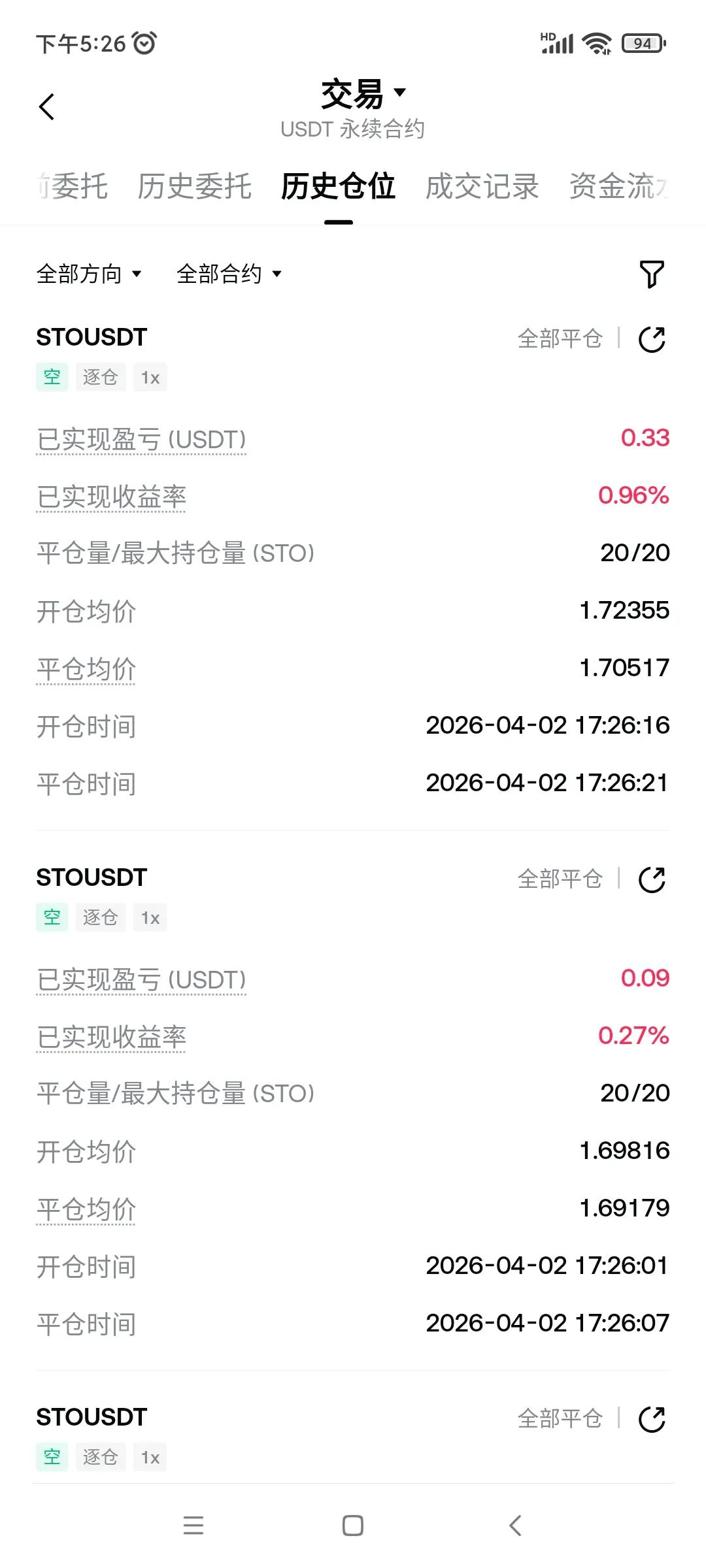
Task: Tap 已实现收益率 label showing 0.27%
Action: (x=111, y=1037)
